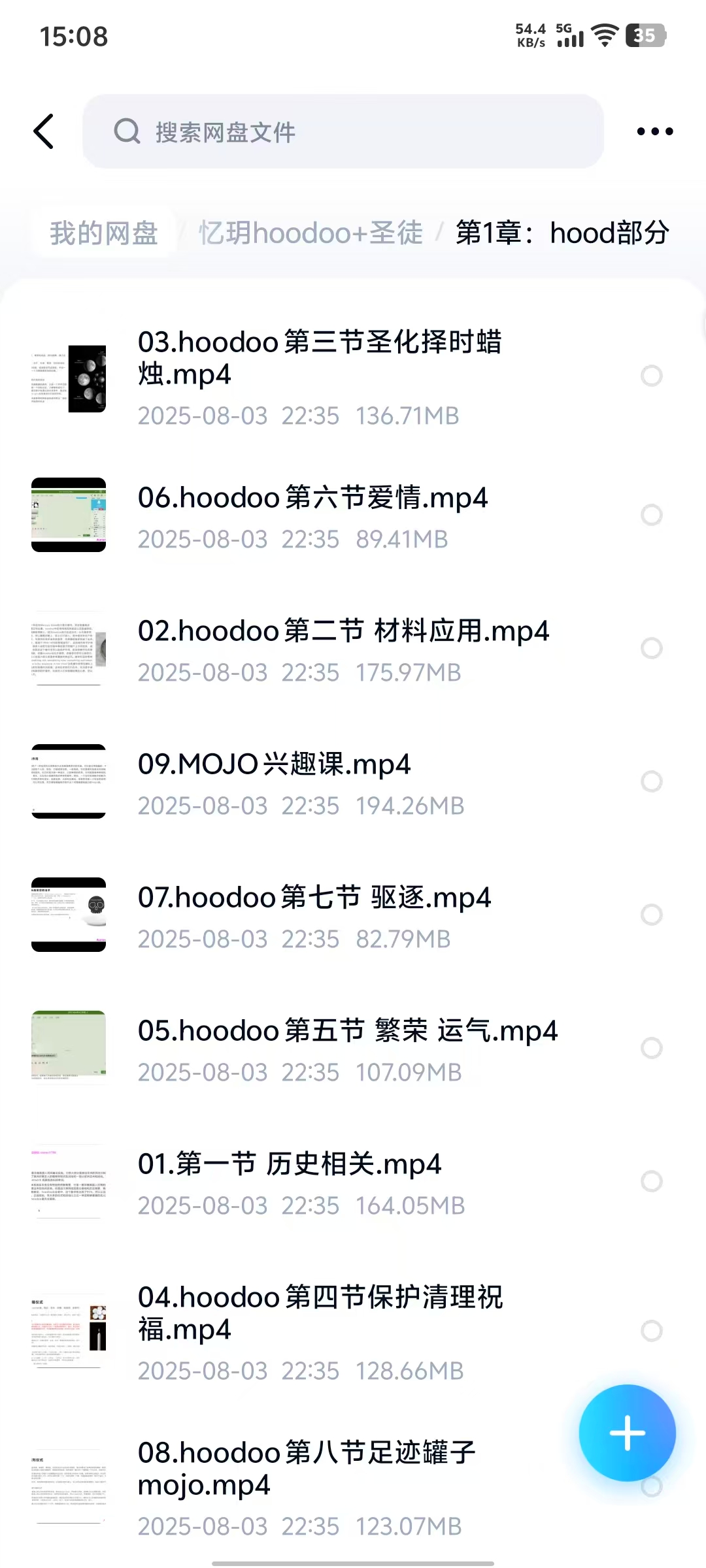Go back using the top-left arrow
Screen dimensions: 706x1568
44,131
